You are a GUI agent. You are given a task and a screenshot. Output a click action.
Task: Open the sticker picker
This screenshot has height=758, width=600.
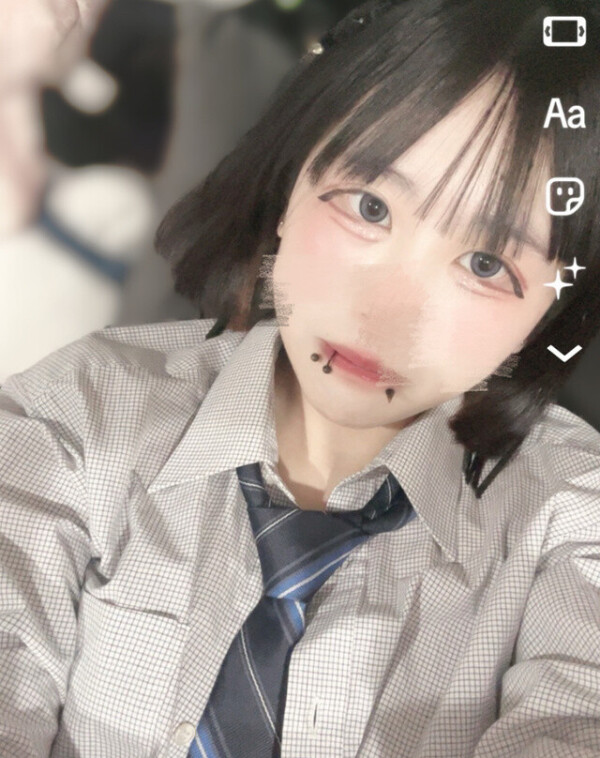click(x=564, y=197)
